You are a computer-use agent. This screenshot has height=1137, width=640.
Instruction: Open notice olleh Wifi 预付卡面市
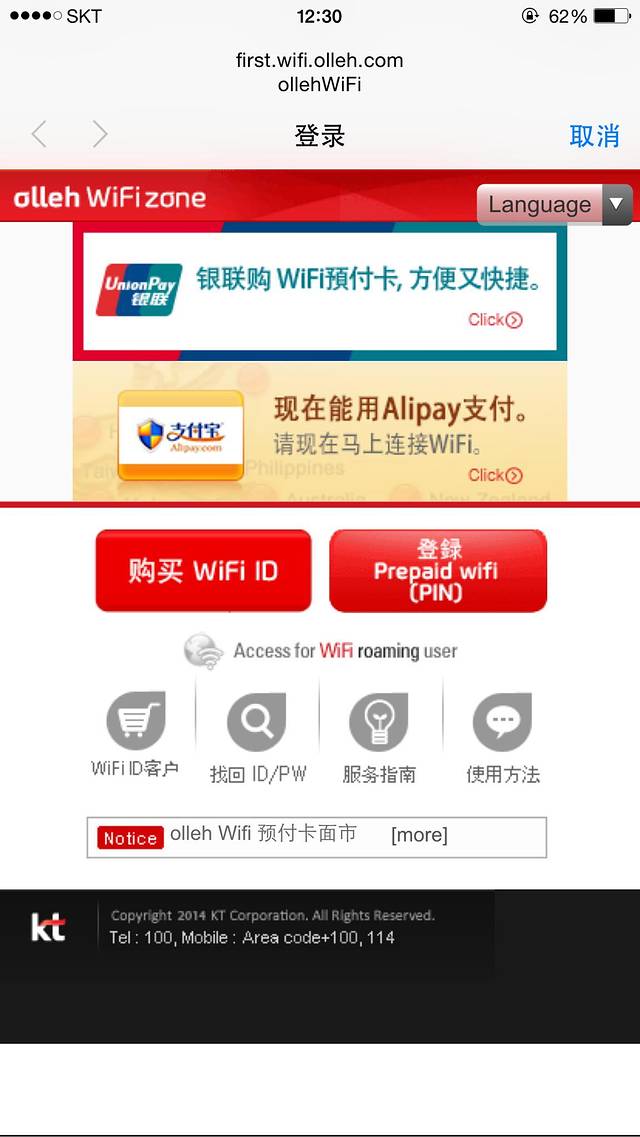pyautogui.click(x=263, y=834)
